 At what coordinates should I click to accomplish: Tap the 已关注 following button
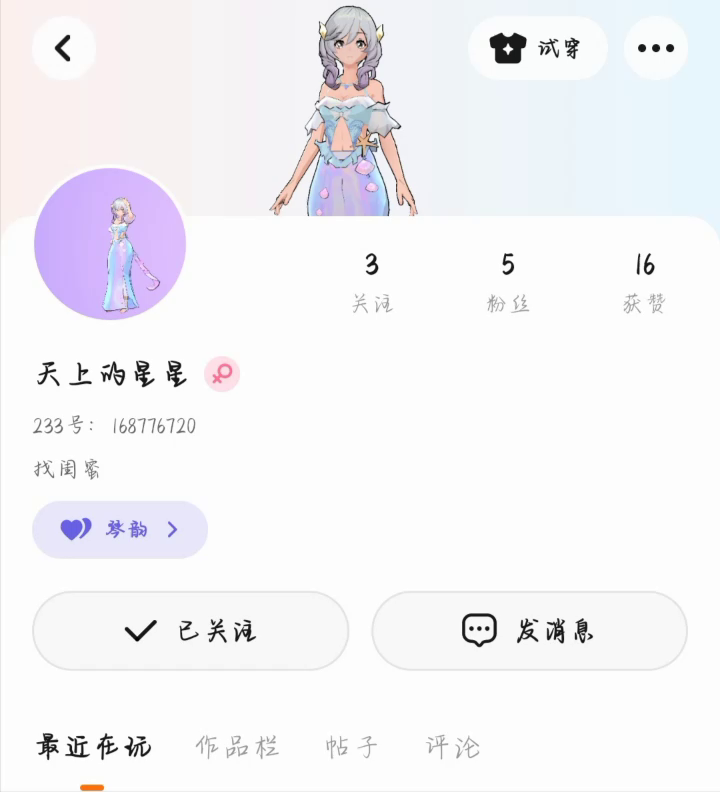[191, 630]
